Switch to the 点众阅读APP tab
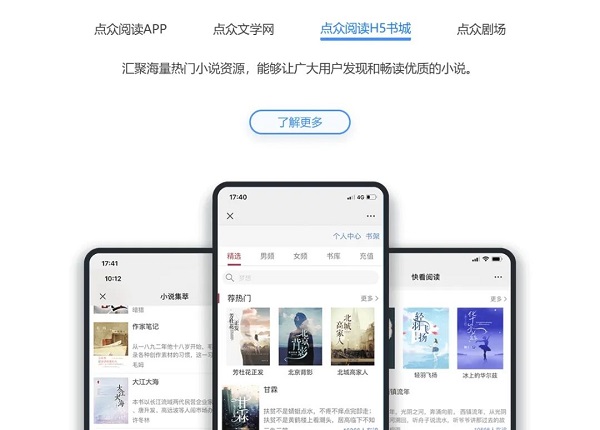The height and width of the screenshot is (430, 600). 130,29
